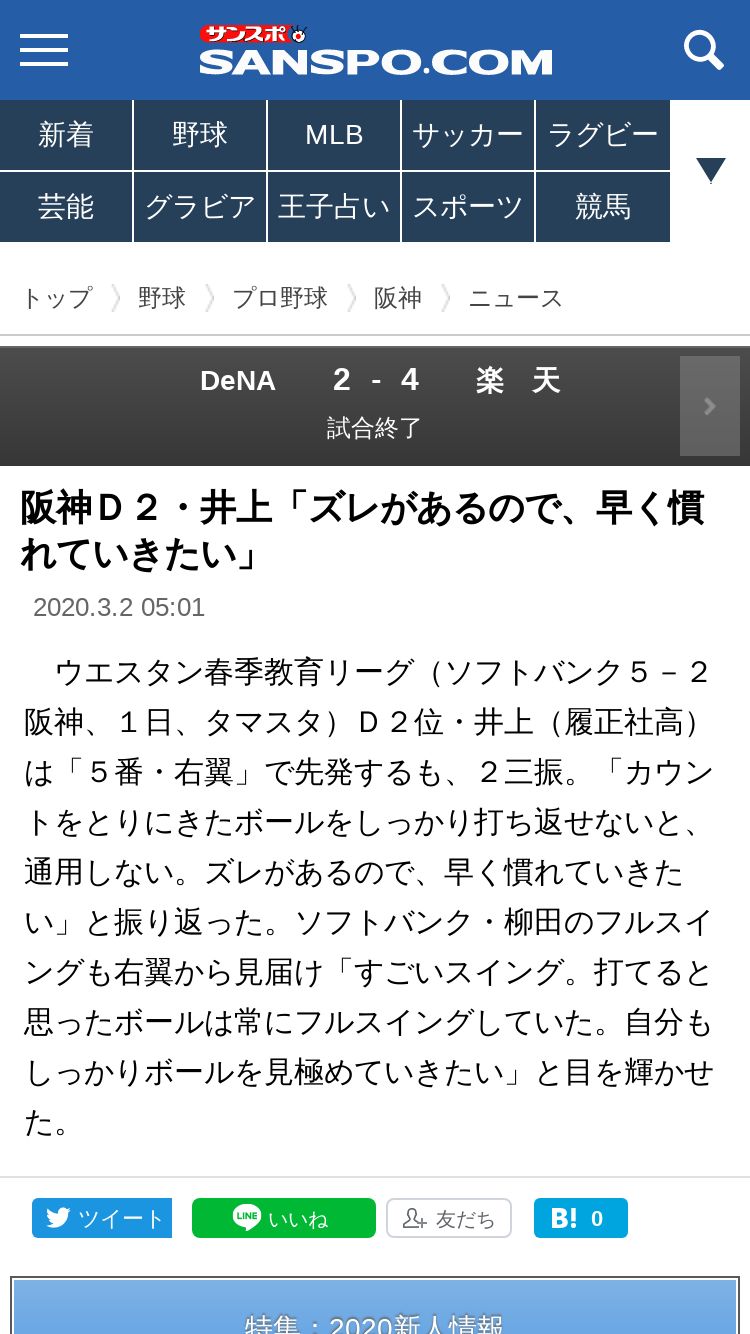Go to the スポーツ category
Image resolution: width=750 pixels, height=1334 pixels.
click(468, 207)
